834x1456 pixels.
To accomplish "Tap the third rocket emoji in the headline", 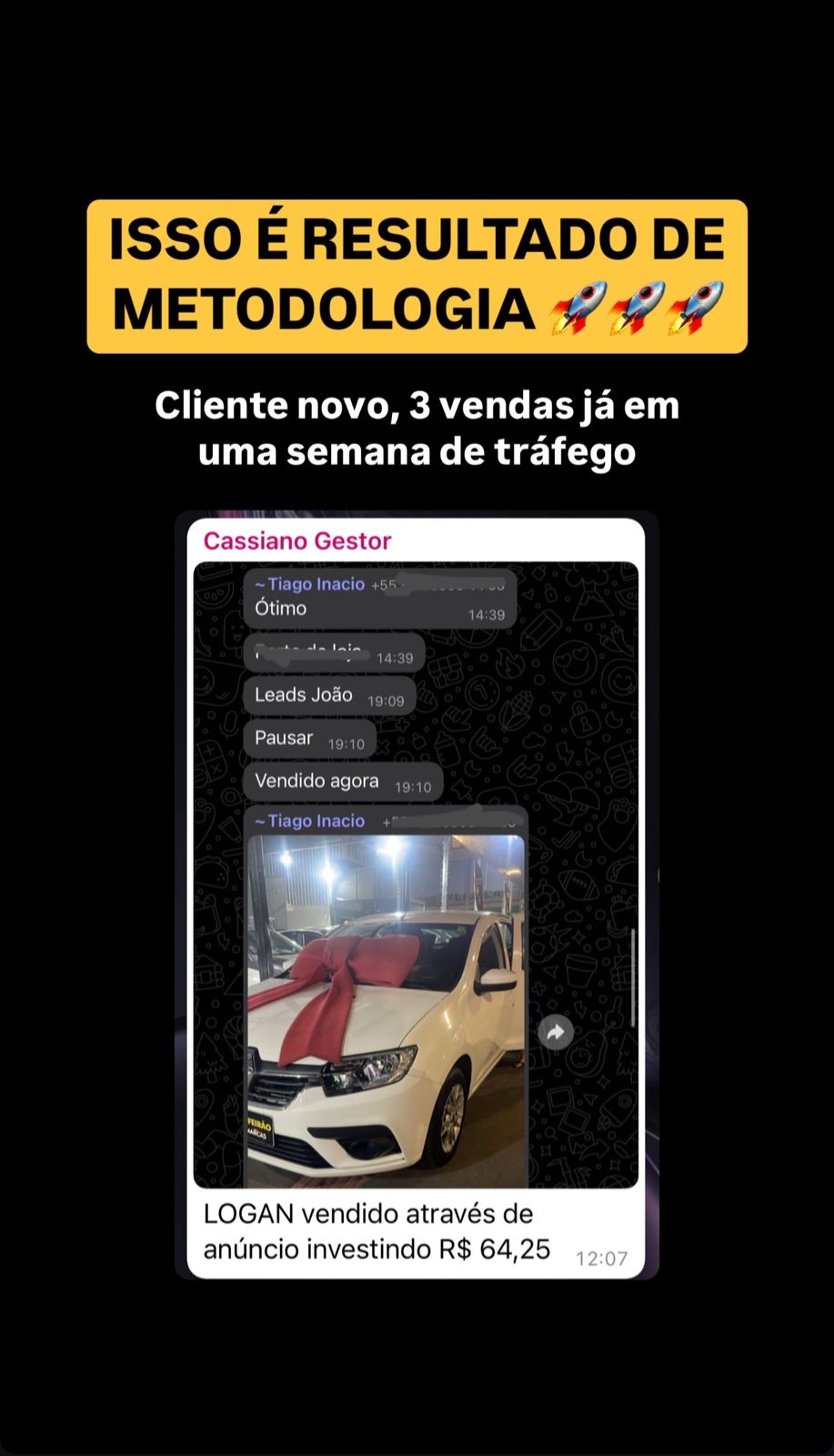I will click(697, 307).
